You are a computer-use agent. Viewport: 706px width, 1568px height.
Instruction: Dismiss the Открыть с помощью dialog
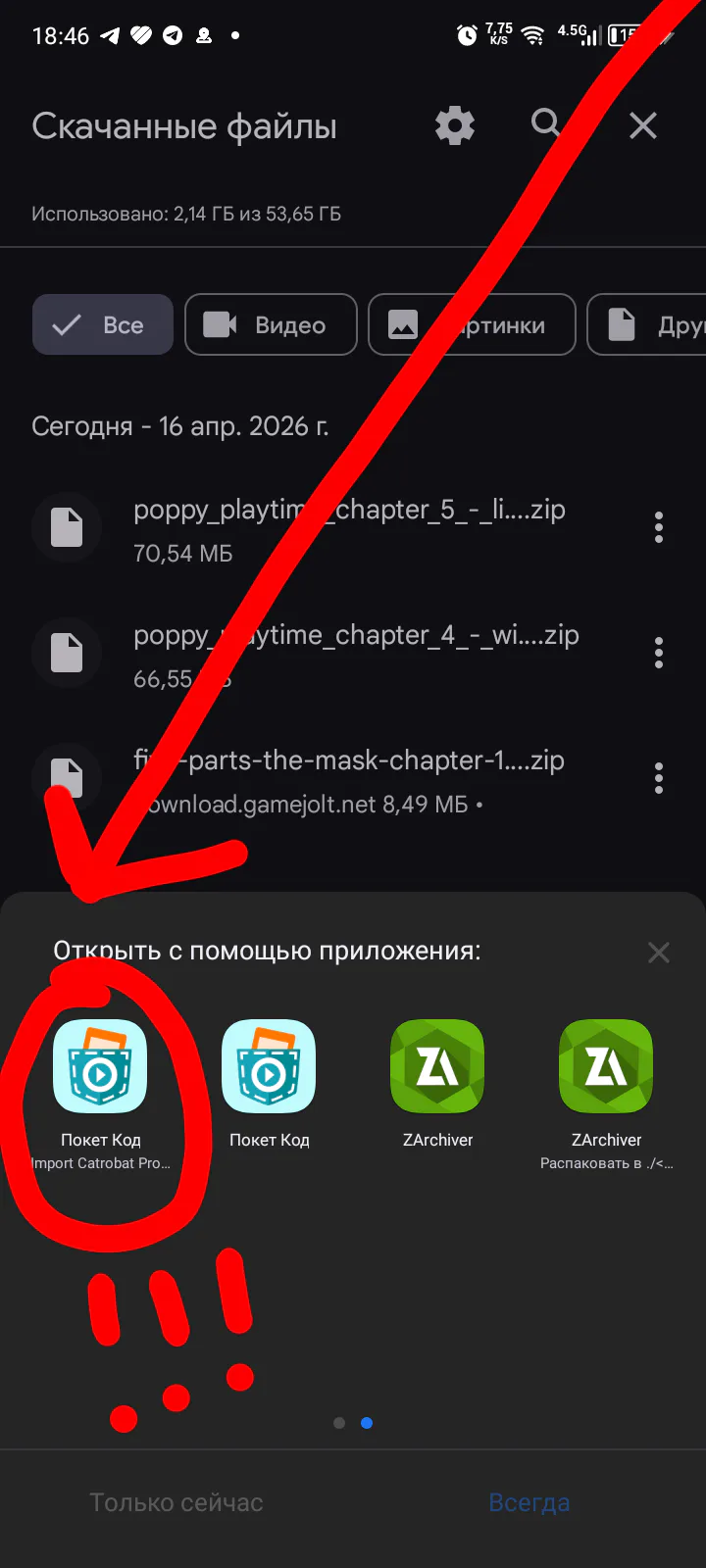[659, 953]
